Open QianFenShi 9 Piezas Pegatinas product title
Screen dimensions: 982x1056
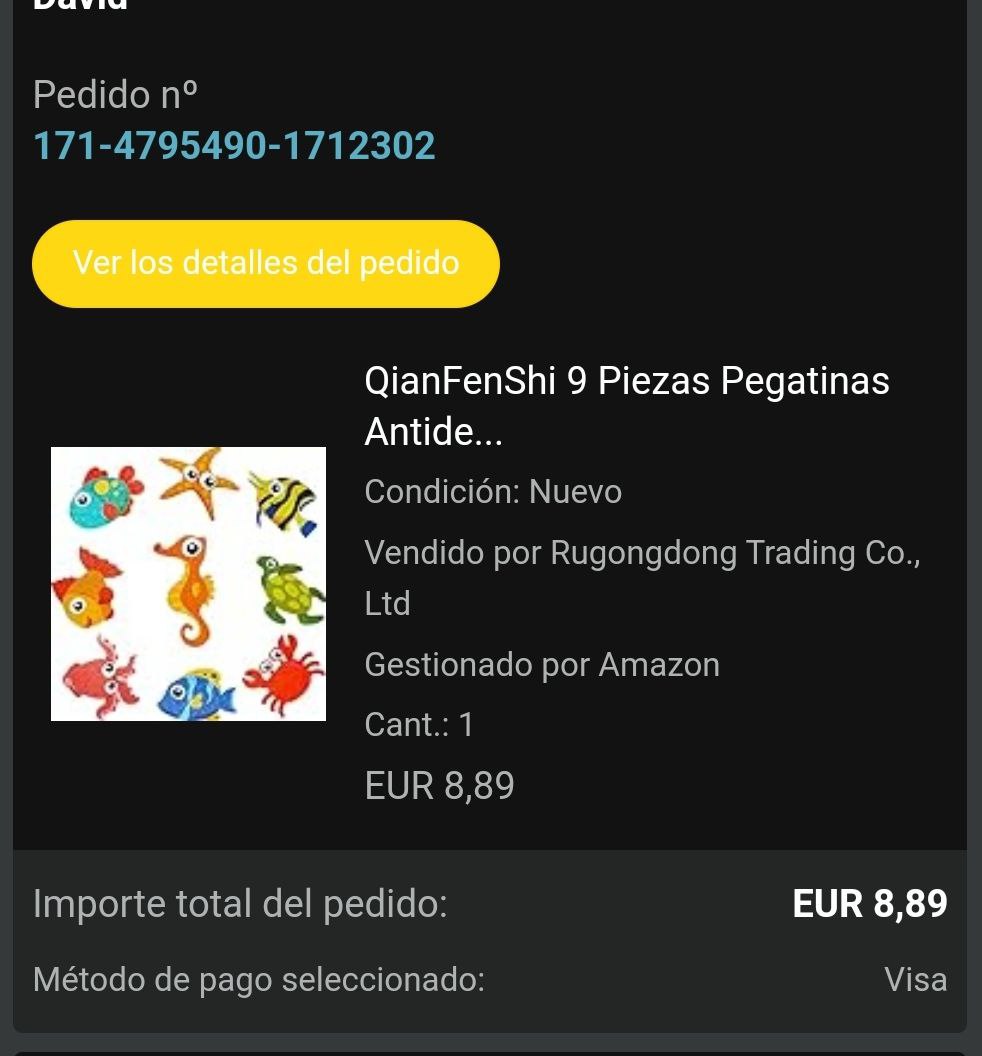[626, 406]
